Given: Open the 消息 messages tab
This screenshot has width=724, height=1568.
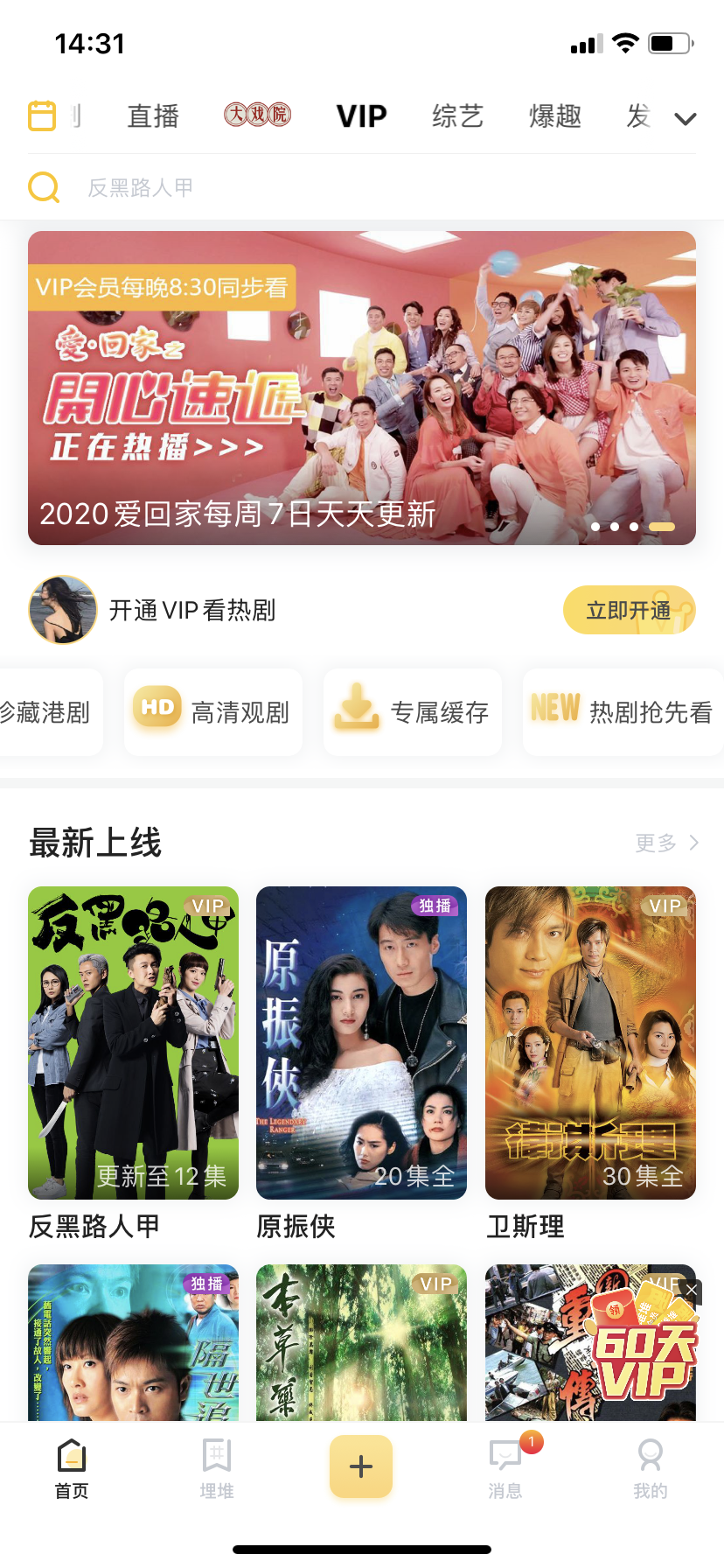Looking at the screenshot, I should (505, 1469).
